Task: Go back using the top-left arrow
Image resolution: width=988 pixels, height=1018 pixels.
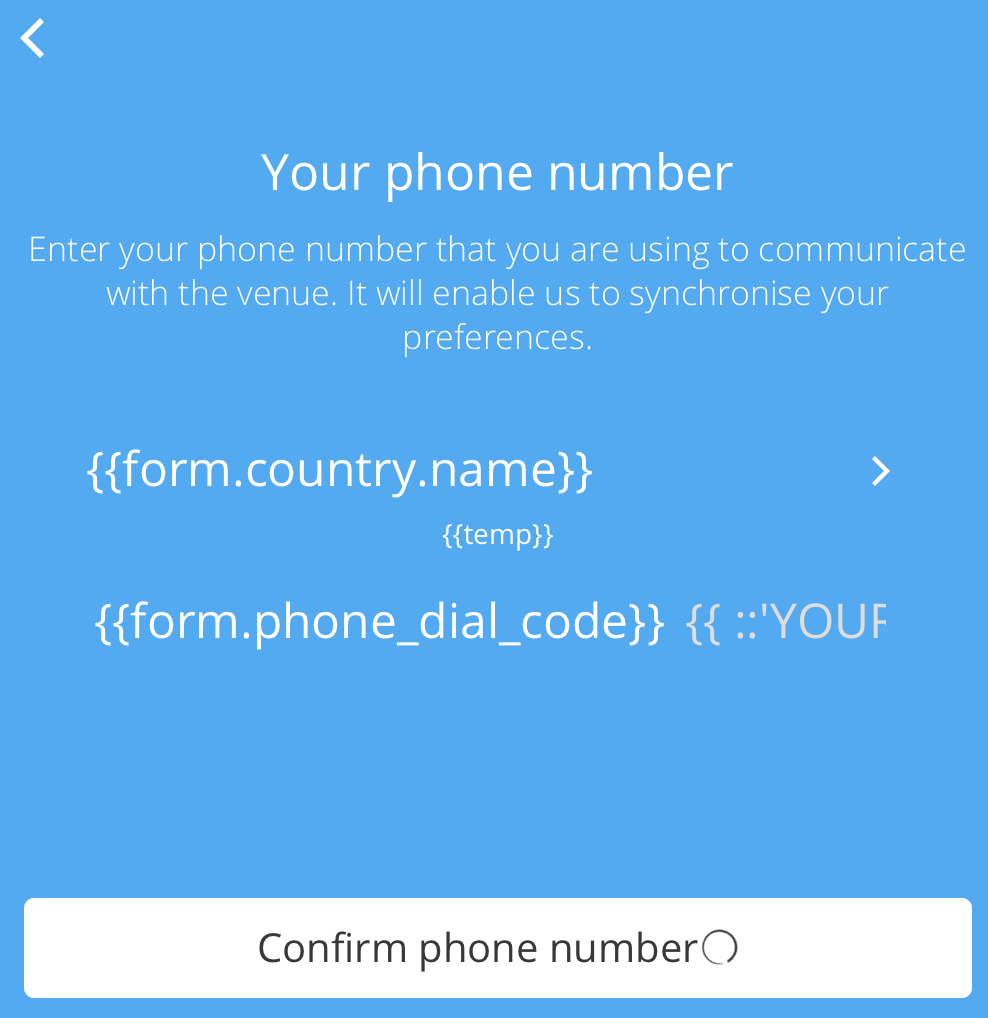Action: tap(34, 39)
